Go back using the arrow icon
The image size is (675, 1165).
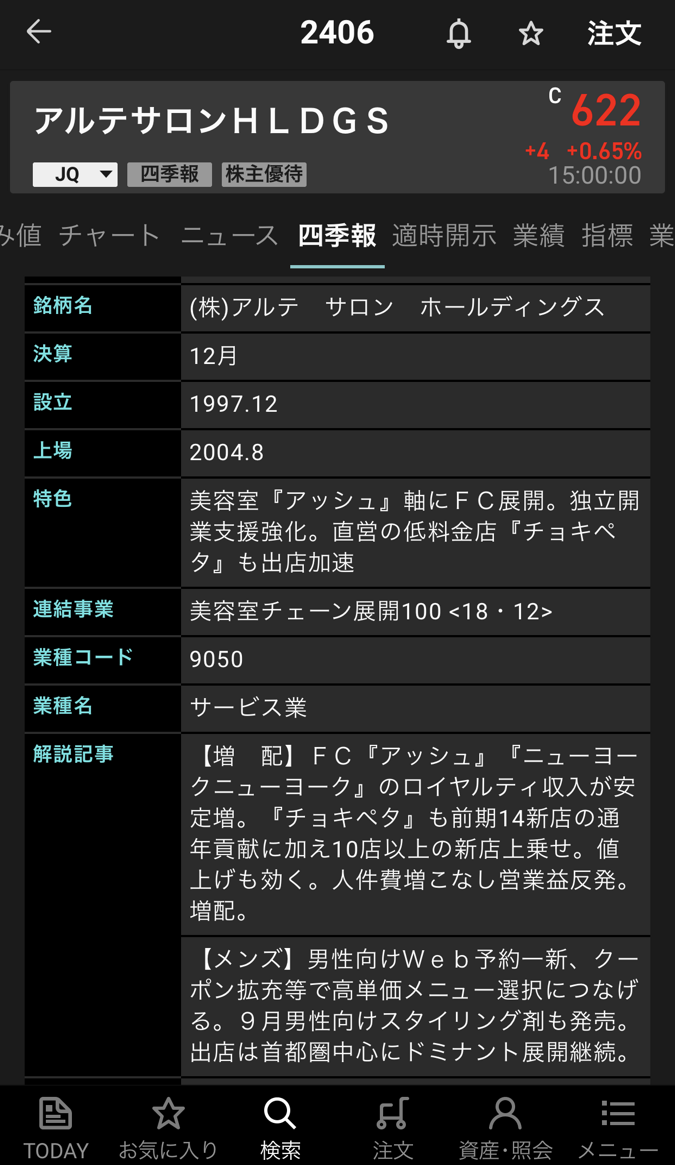pyautogui.click(x=39, y=32)
